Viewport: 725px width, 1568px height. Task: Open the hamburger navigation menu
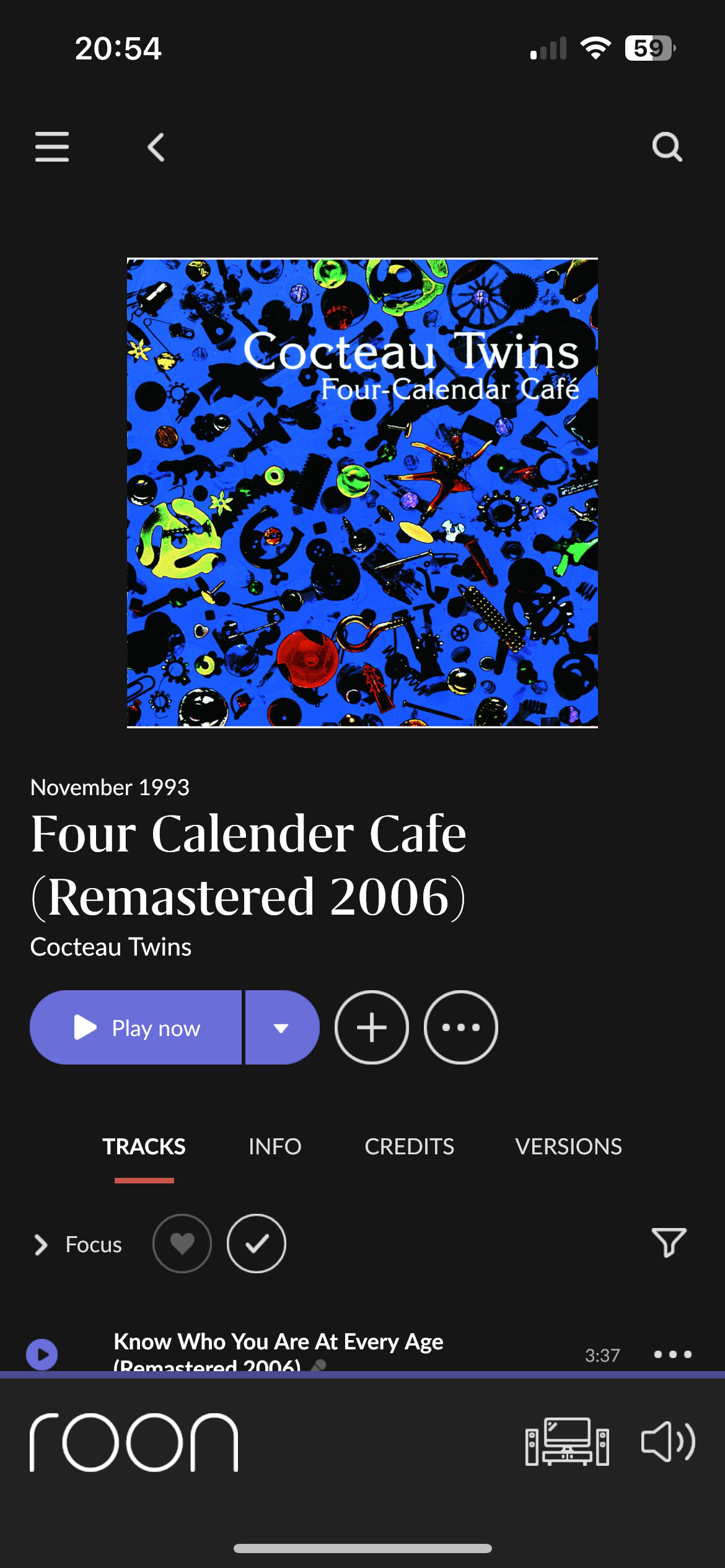[x=52, y=147]
